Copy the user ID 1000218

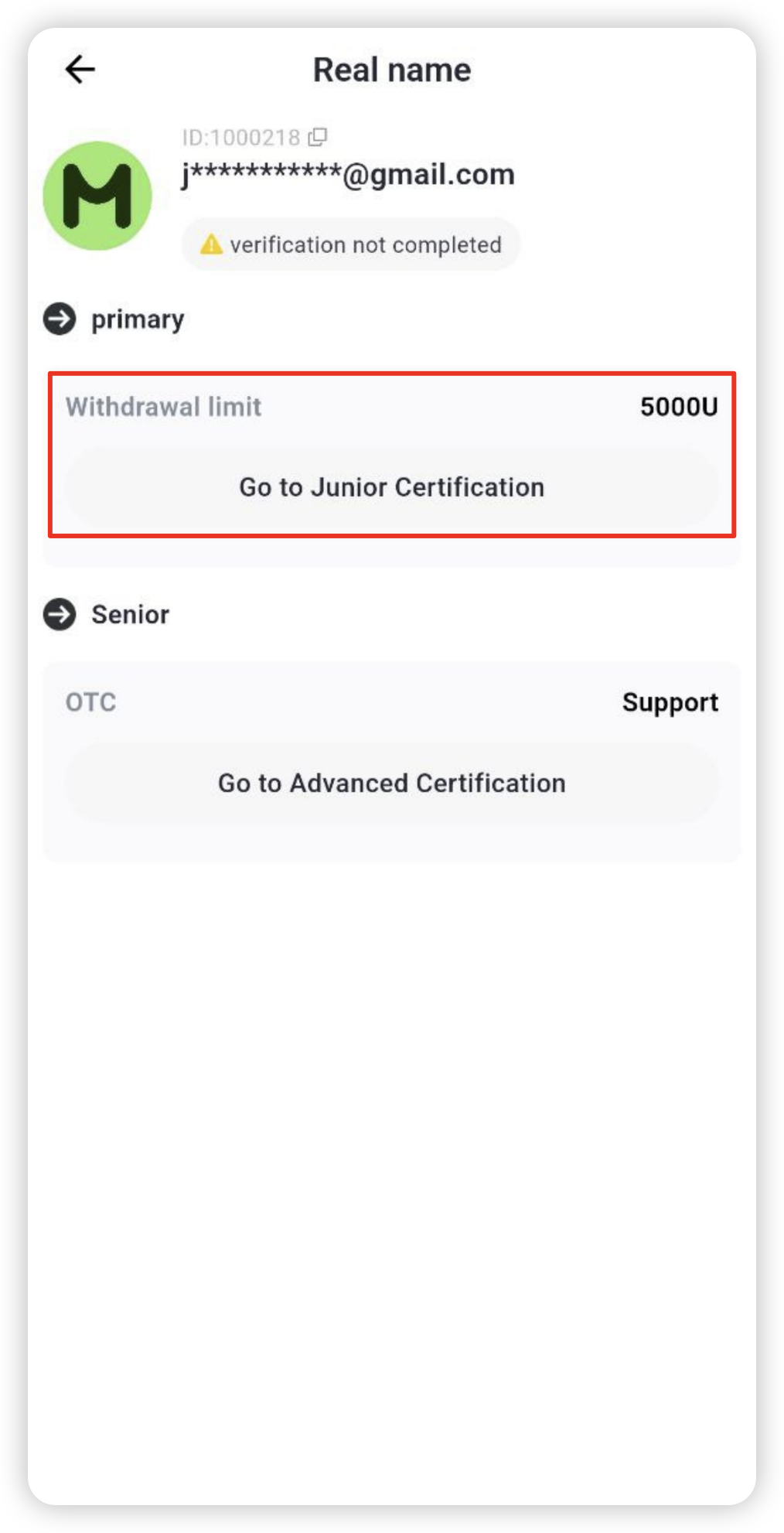pyautogui.click(x=318, y=137)
